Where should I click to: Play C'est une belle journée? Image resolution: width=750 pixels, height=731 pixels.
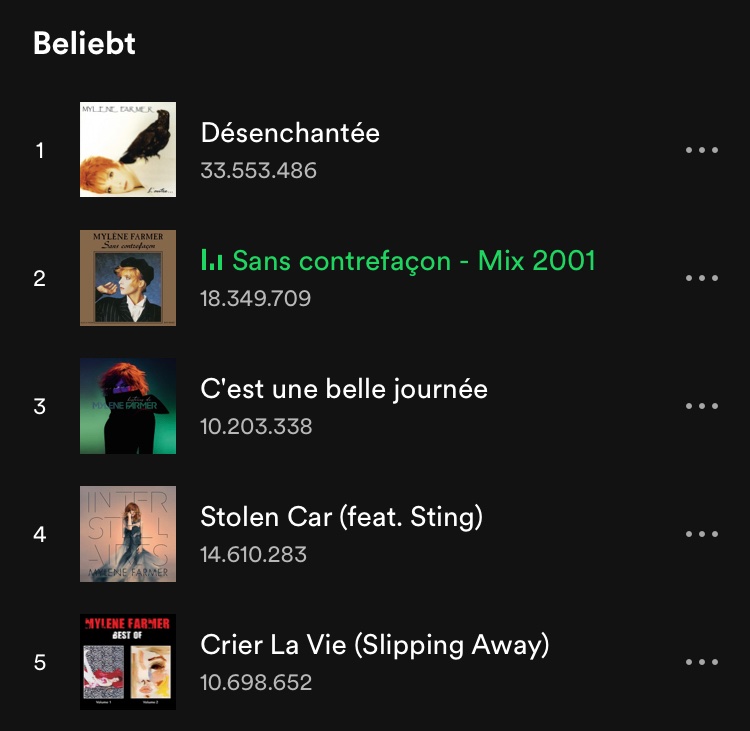click(x=344, y=389)
